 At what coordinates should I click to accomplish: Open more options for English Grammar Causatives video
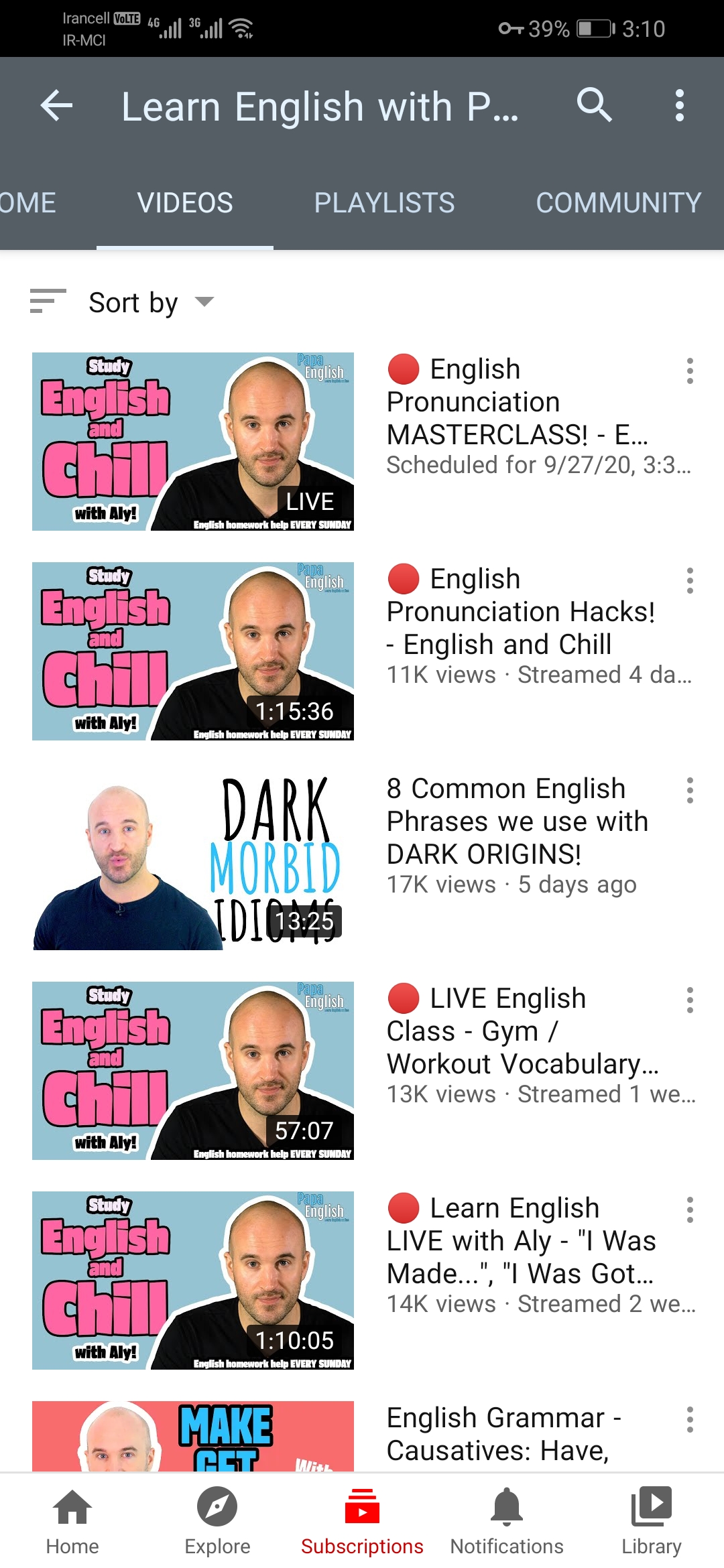(690, 1420)
